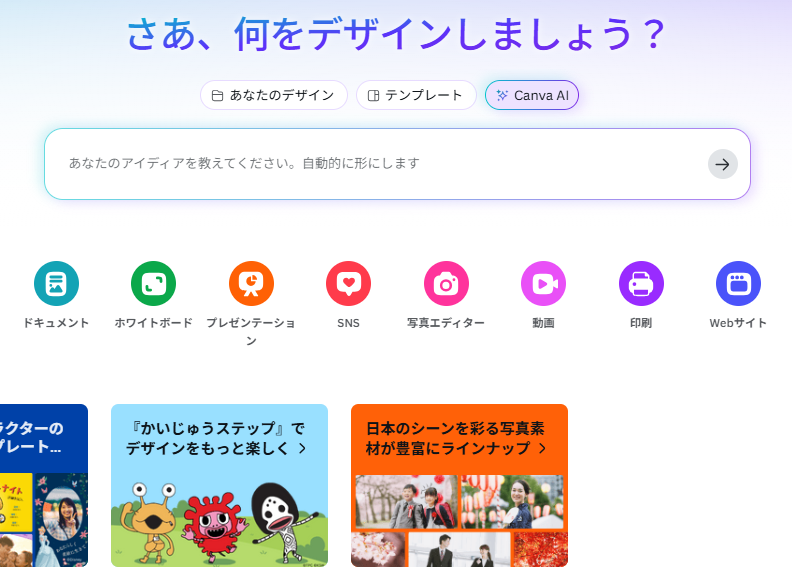
Task: Tap the idea prompt input field
Action: (380, 163)
